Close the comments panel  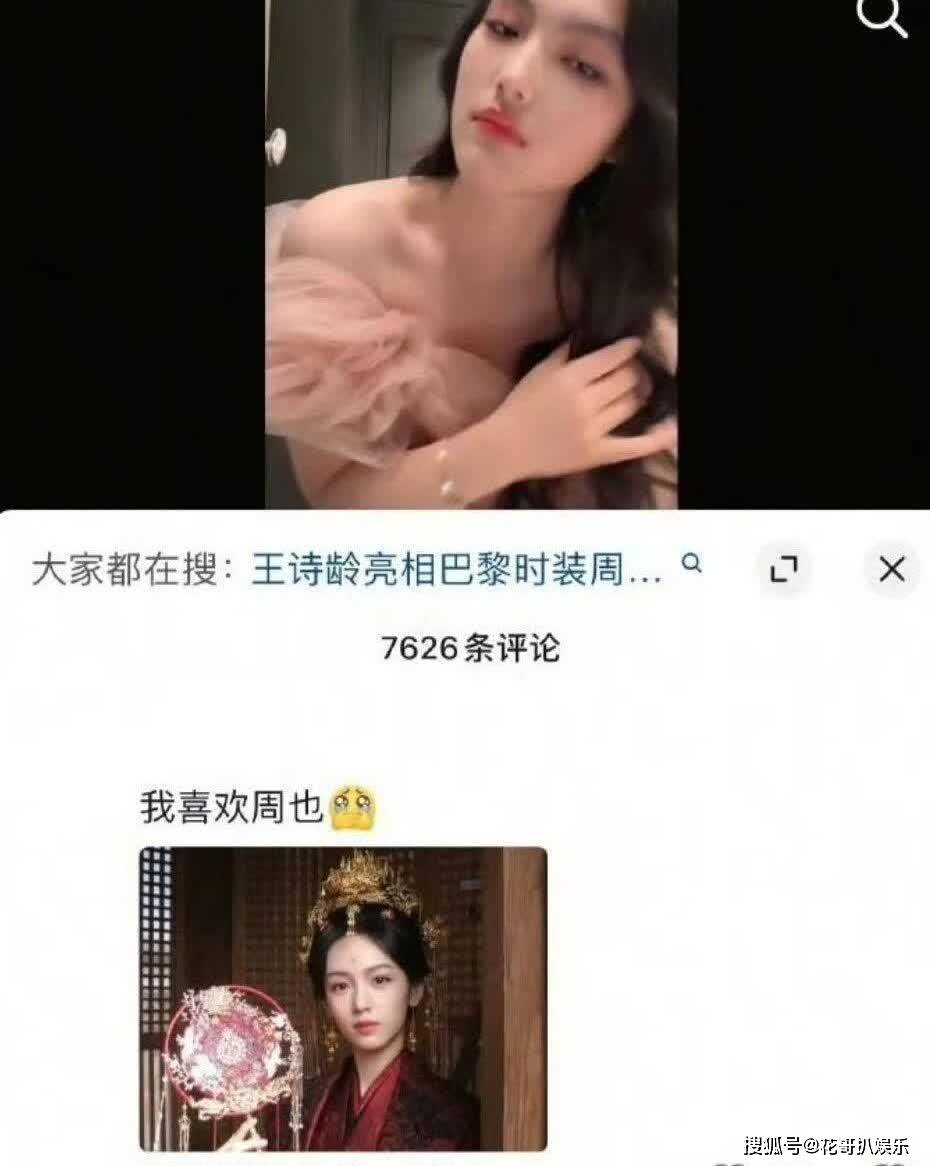[891, 570]
